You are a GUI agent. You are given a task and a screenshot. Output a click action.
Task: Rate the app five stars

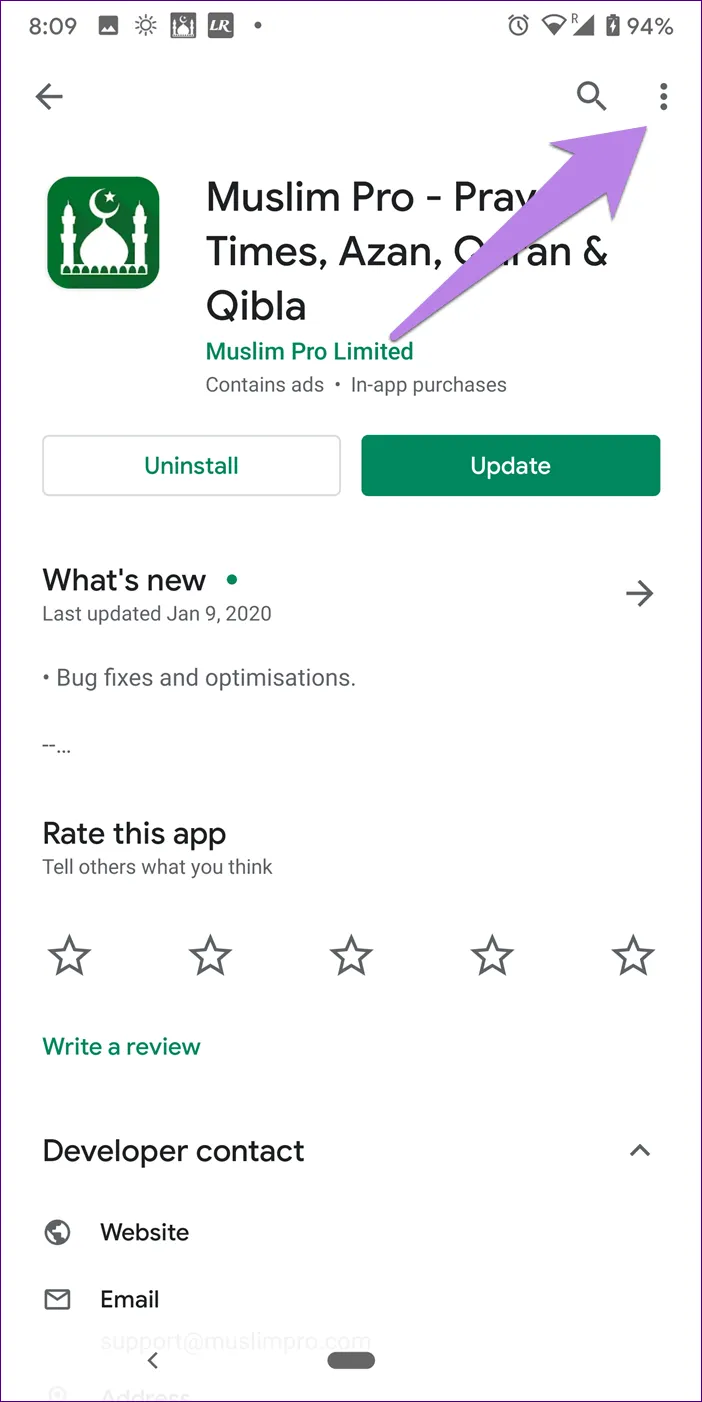click(x=633, y=957)
